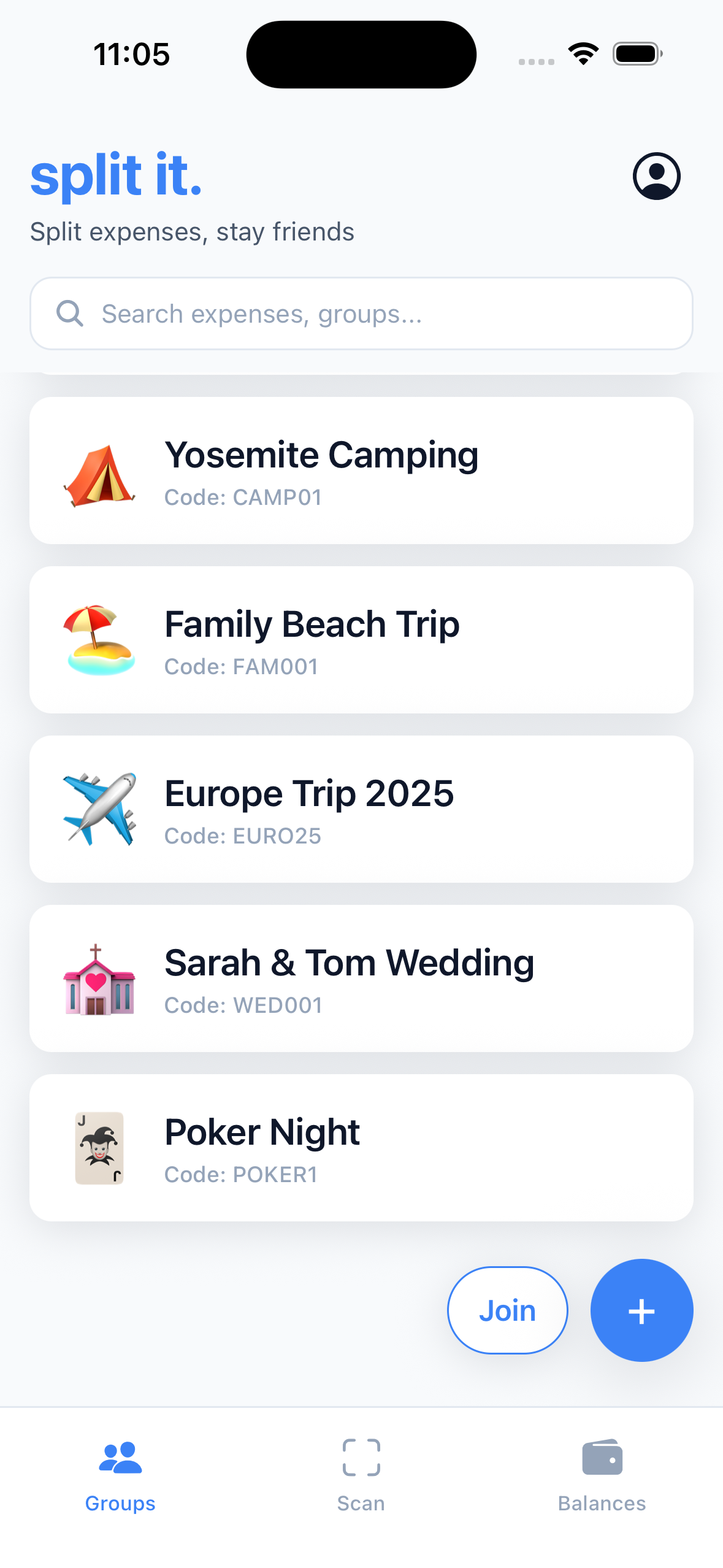Tap the blue plus create button
This screenshot has height=1568, width=723.
(x=641, y=1310)
